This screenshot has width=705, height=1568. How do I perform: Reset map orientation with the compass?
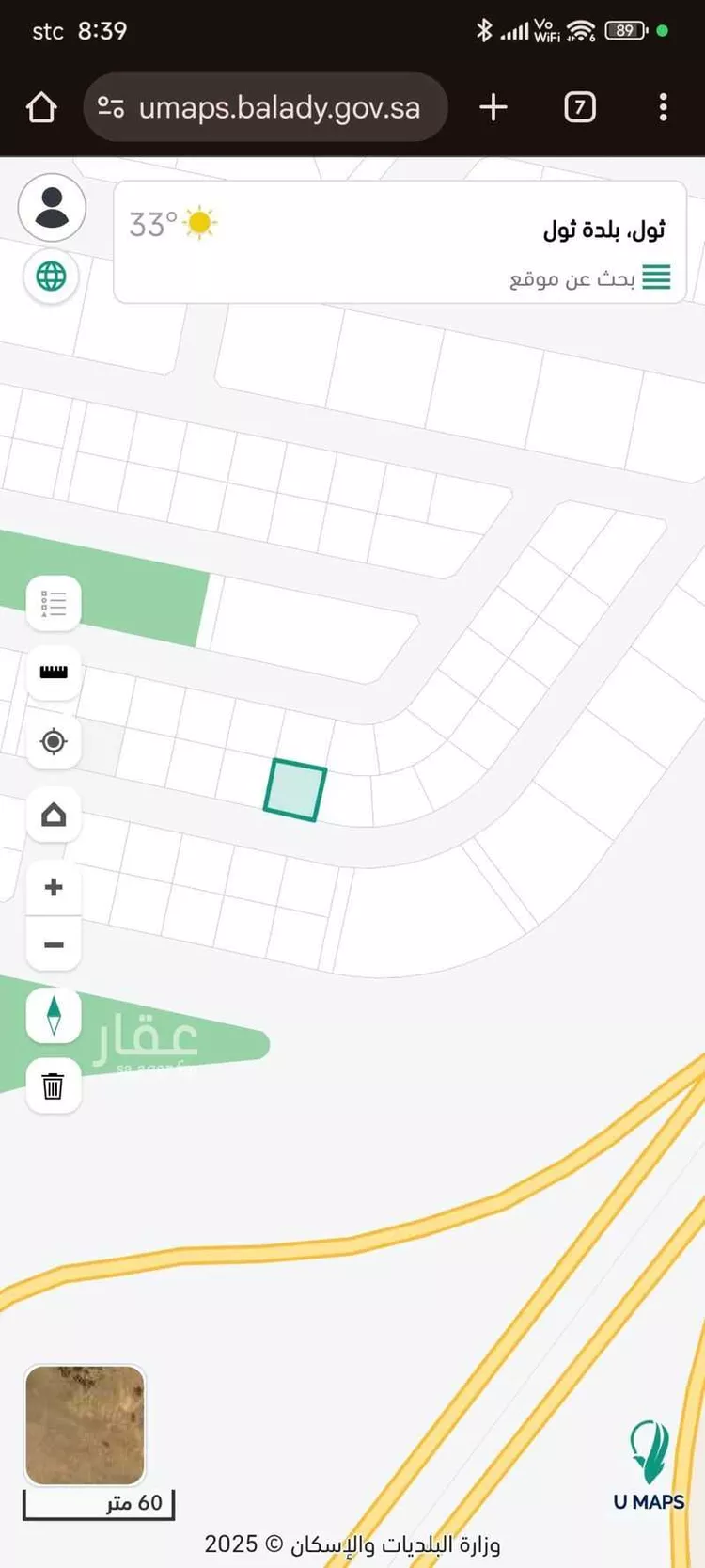point(54,1016)
